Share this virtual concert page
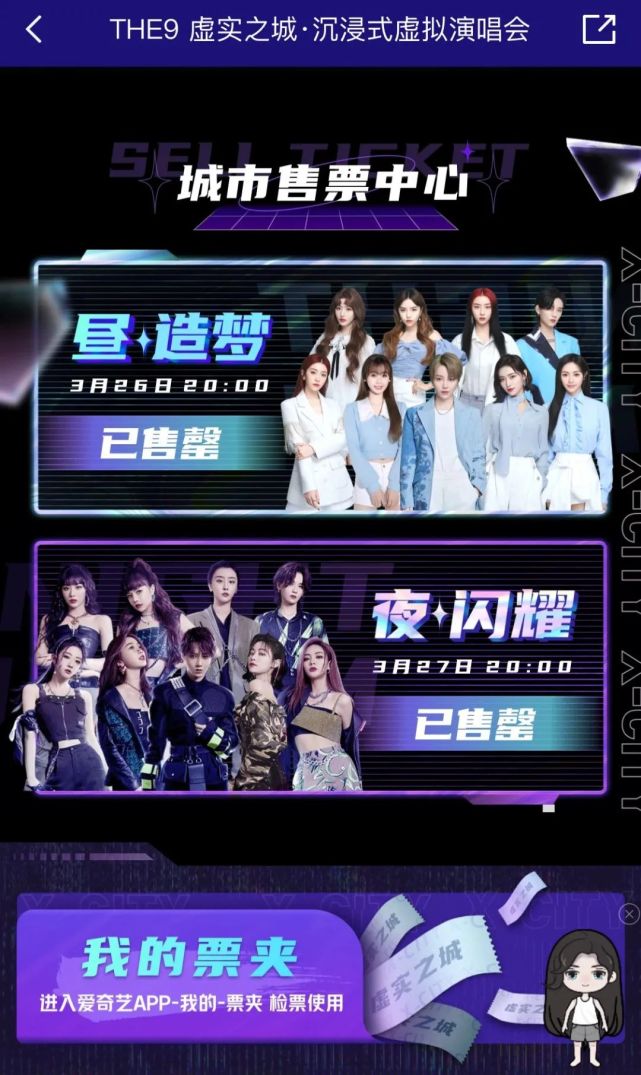Viewport: 641px width, 1075px height. click(598, 29)
